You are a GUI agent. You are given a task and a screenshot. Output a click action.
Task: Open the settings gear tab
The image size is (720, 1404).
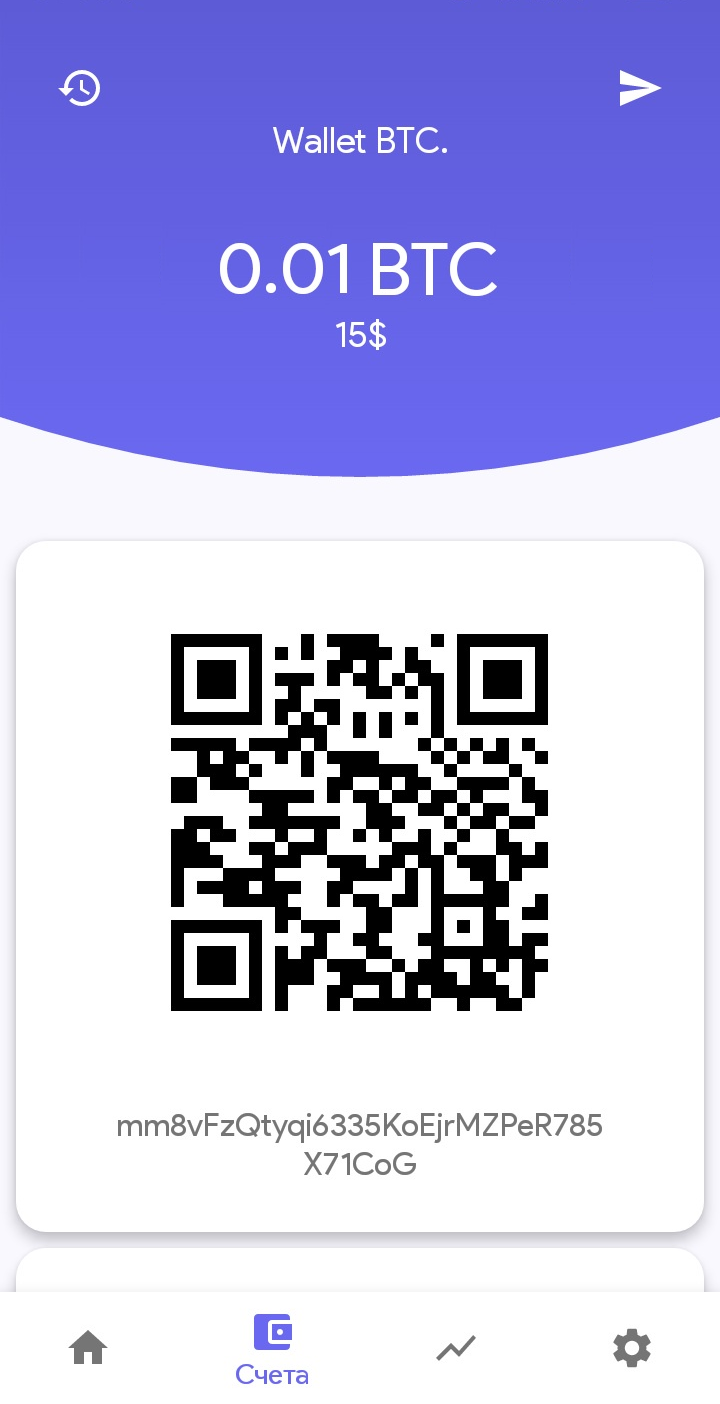(x=632, y=1348)
